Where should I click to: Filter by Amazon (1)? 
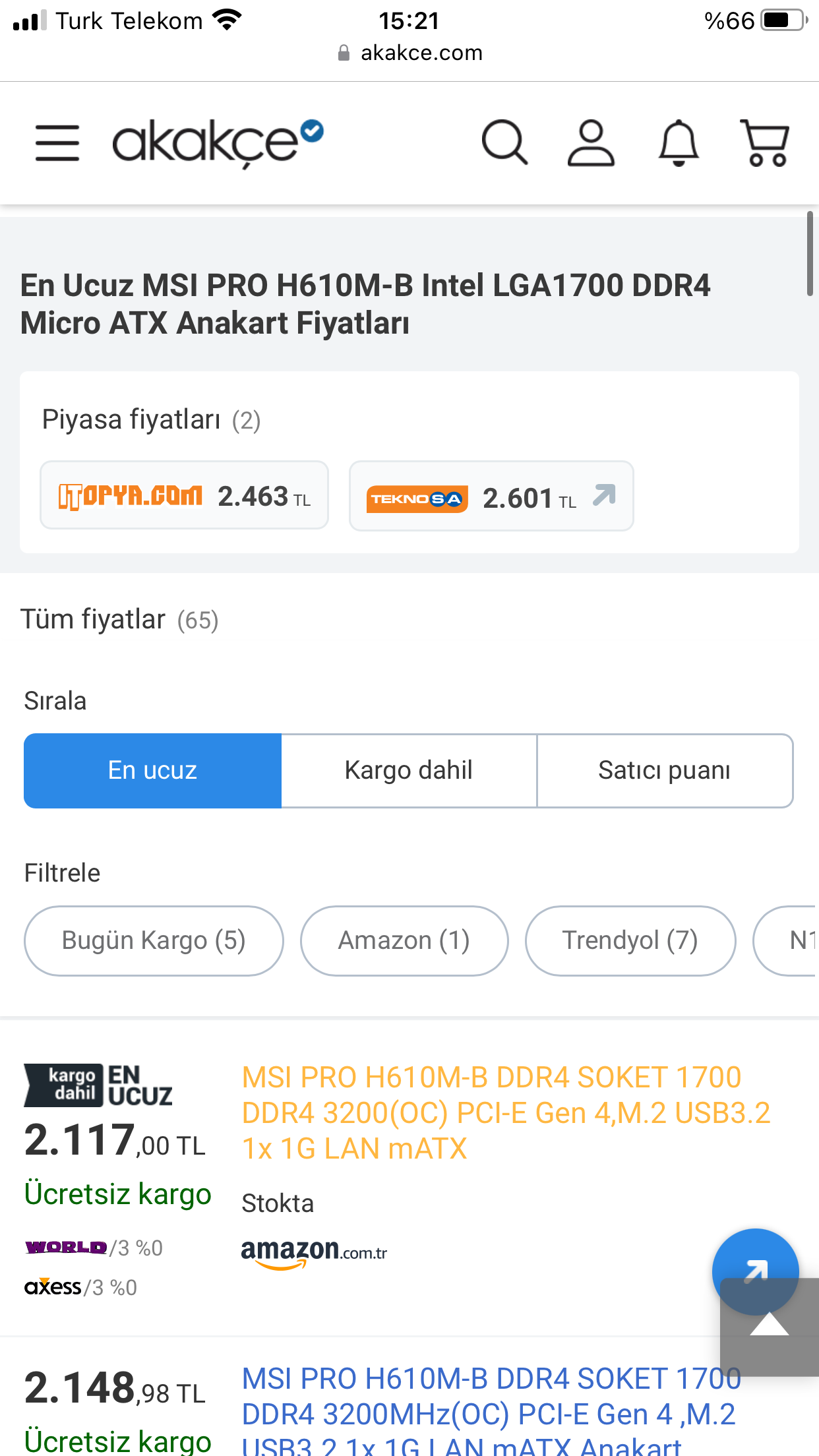(x=404, y=940)
